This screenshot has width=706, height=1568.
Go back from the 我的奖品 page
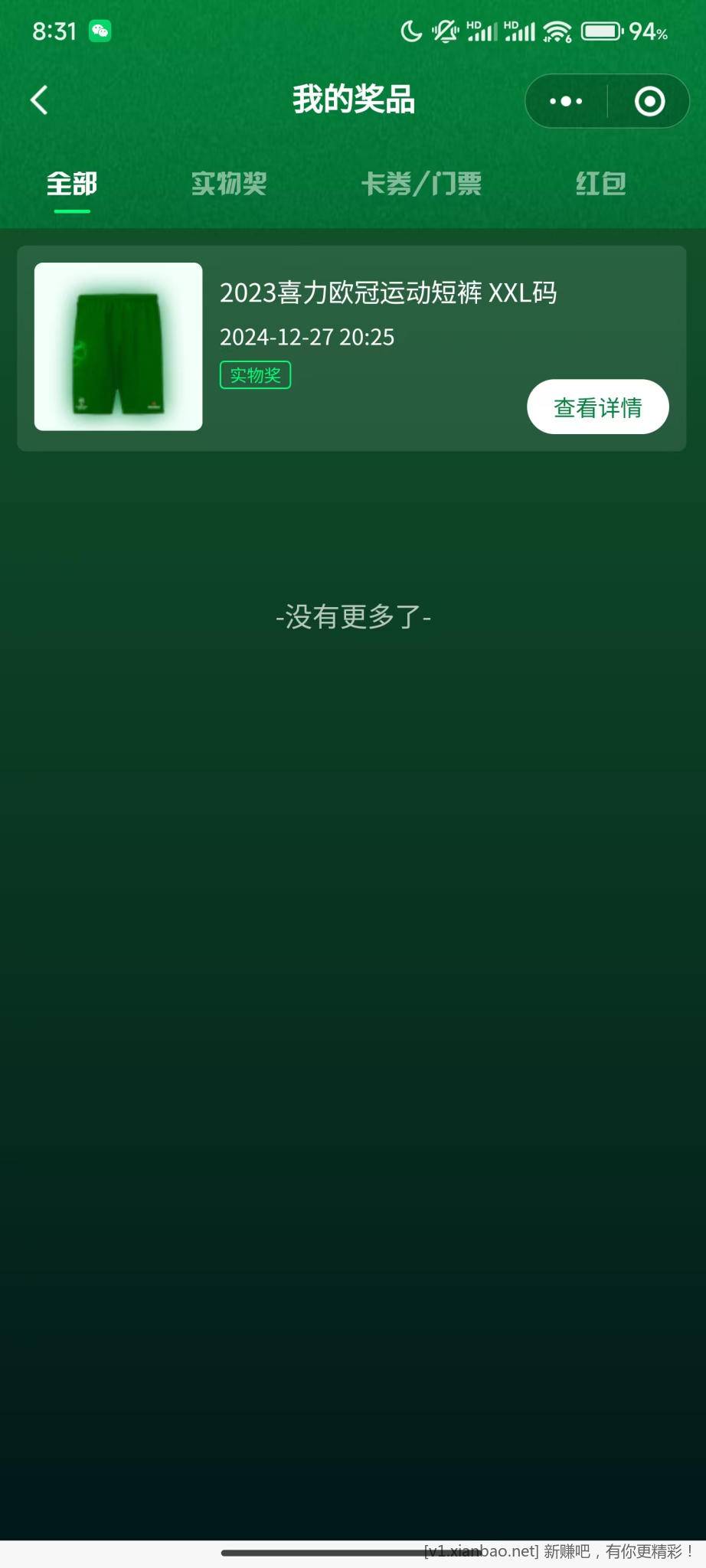click(x=39, y=100)
